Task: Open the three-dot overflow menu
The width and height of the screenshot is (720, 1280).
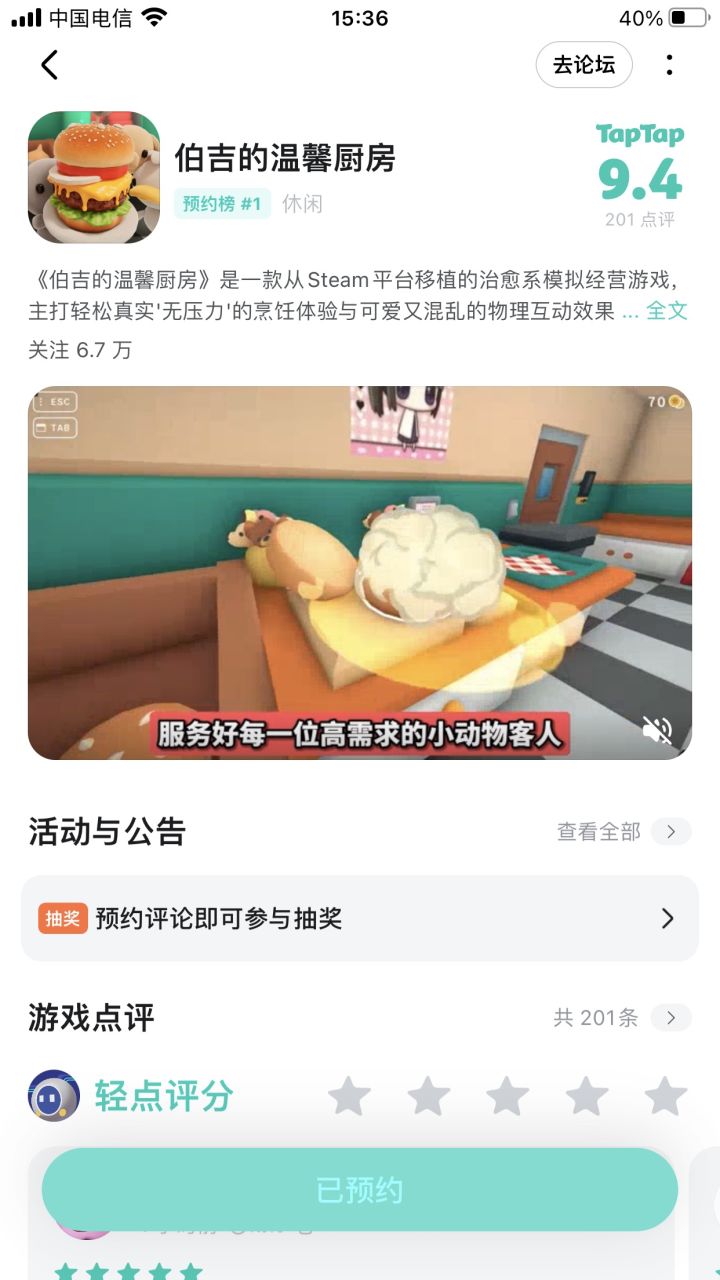Action: (669, 65)
